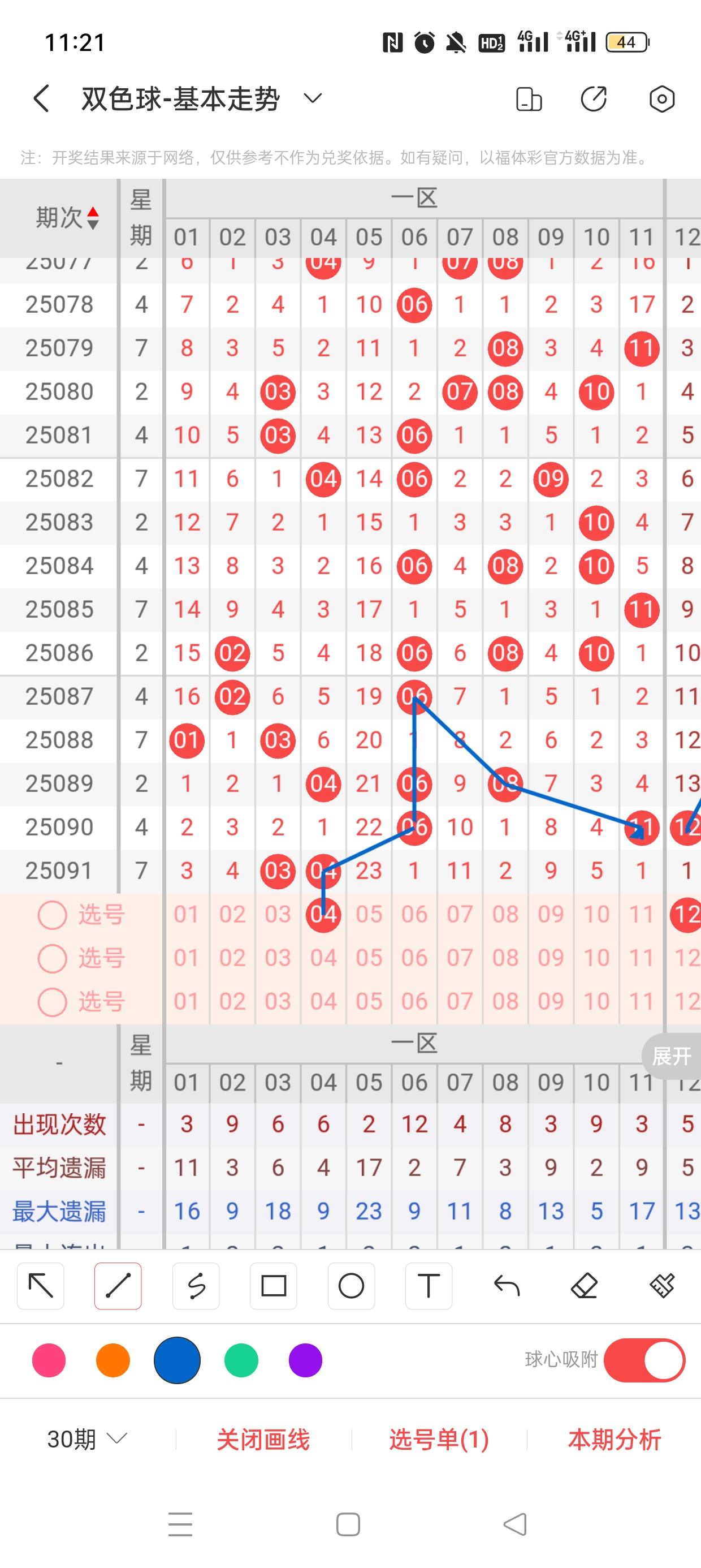701x1568 pixels.
Task: Open the share icon in the top bar
Action: (593, 98)
